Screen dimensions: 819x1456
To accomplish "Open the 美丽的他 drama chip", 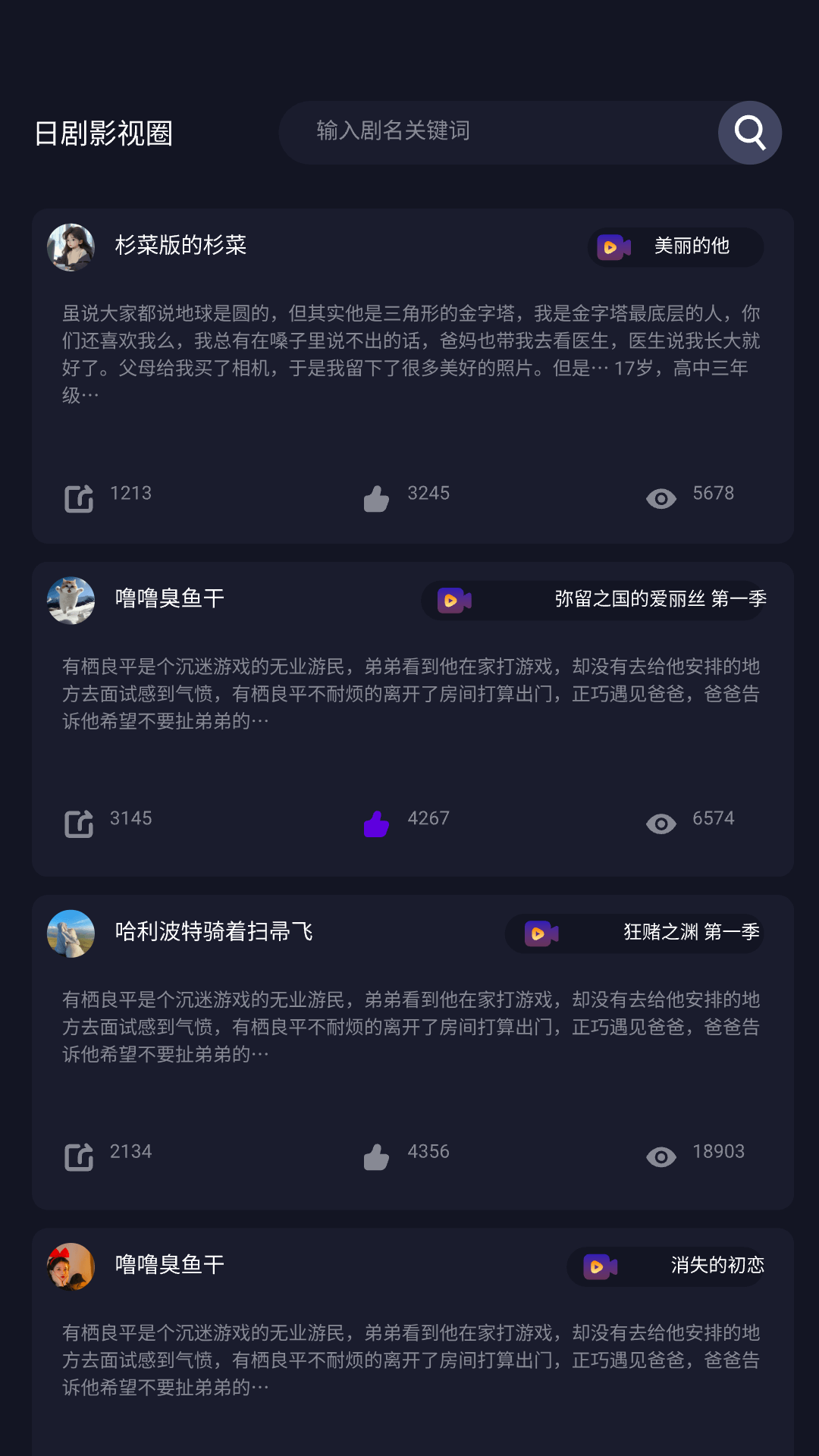I will pos(675,247).
